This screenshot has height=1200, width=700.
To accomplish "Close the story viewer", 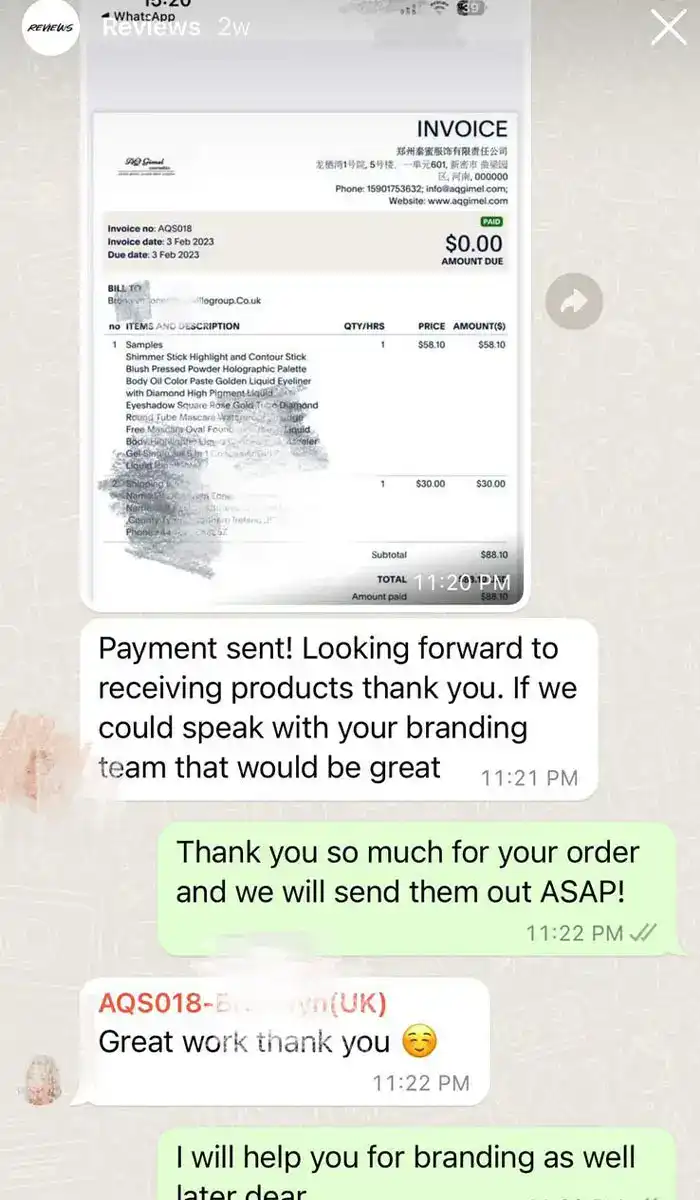I will pos(668,28).
